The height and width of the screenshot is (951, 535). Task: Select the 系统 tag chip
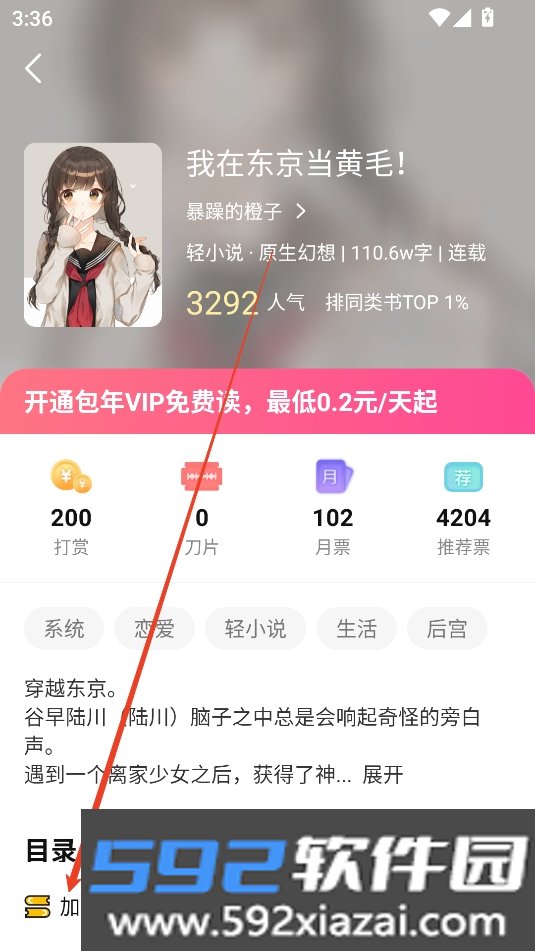[64, 628]
